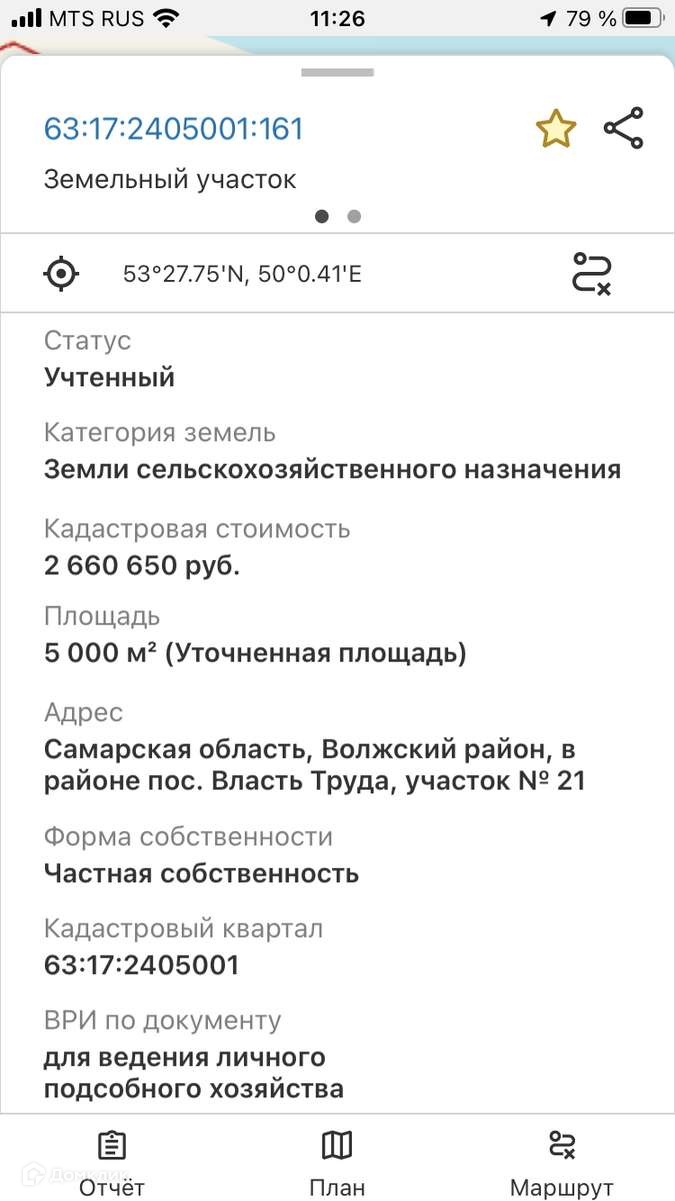Center the map on the plot coordinates
The height and width of the screenshot is (1201, 675).
pyautogui.click(x=62, y=273)
